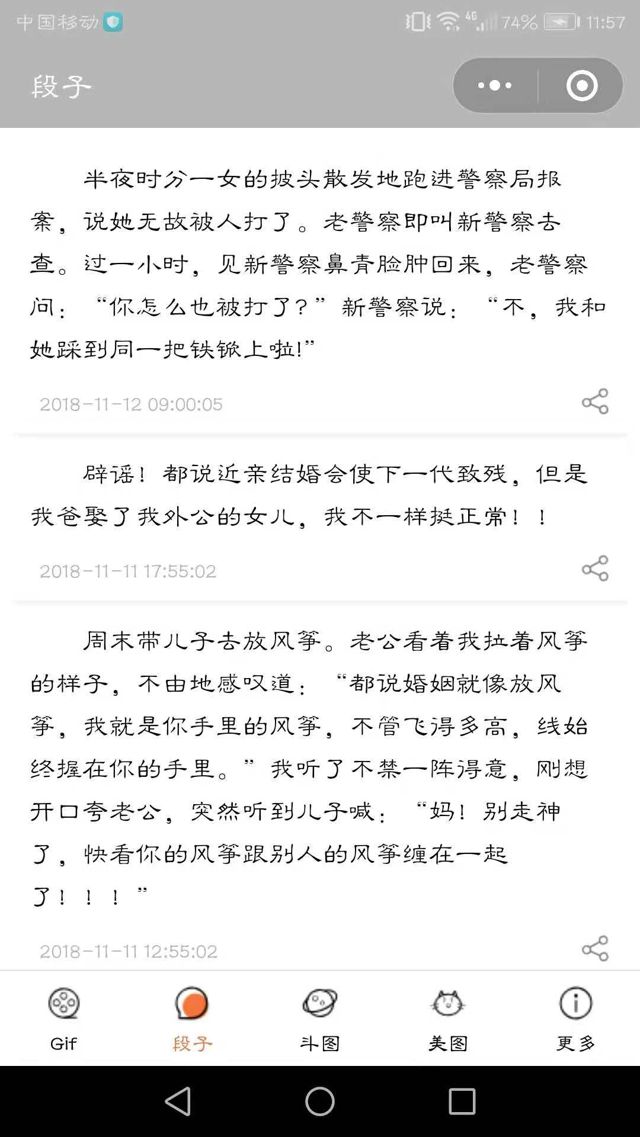
Task: Go to the 斗图 tab
Action: click(320, 1018)
